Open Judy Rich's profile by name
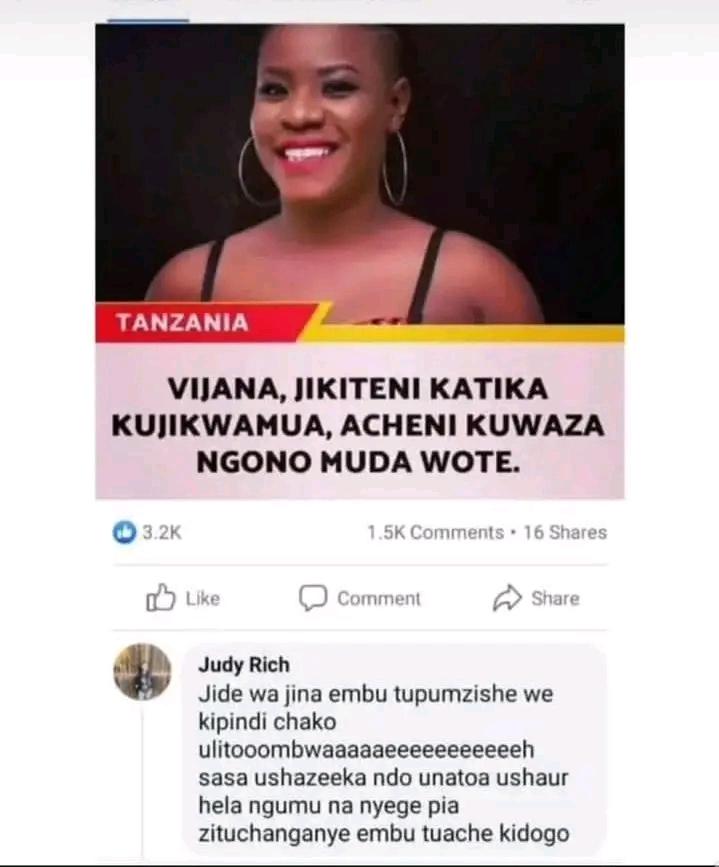The height and width of the screenshot is (867, 719). [244, 665]
